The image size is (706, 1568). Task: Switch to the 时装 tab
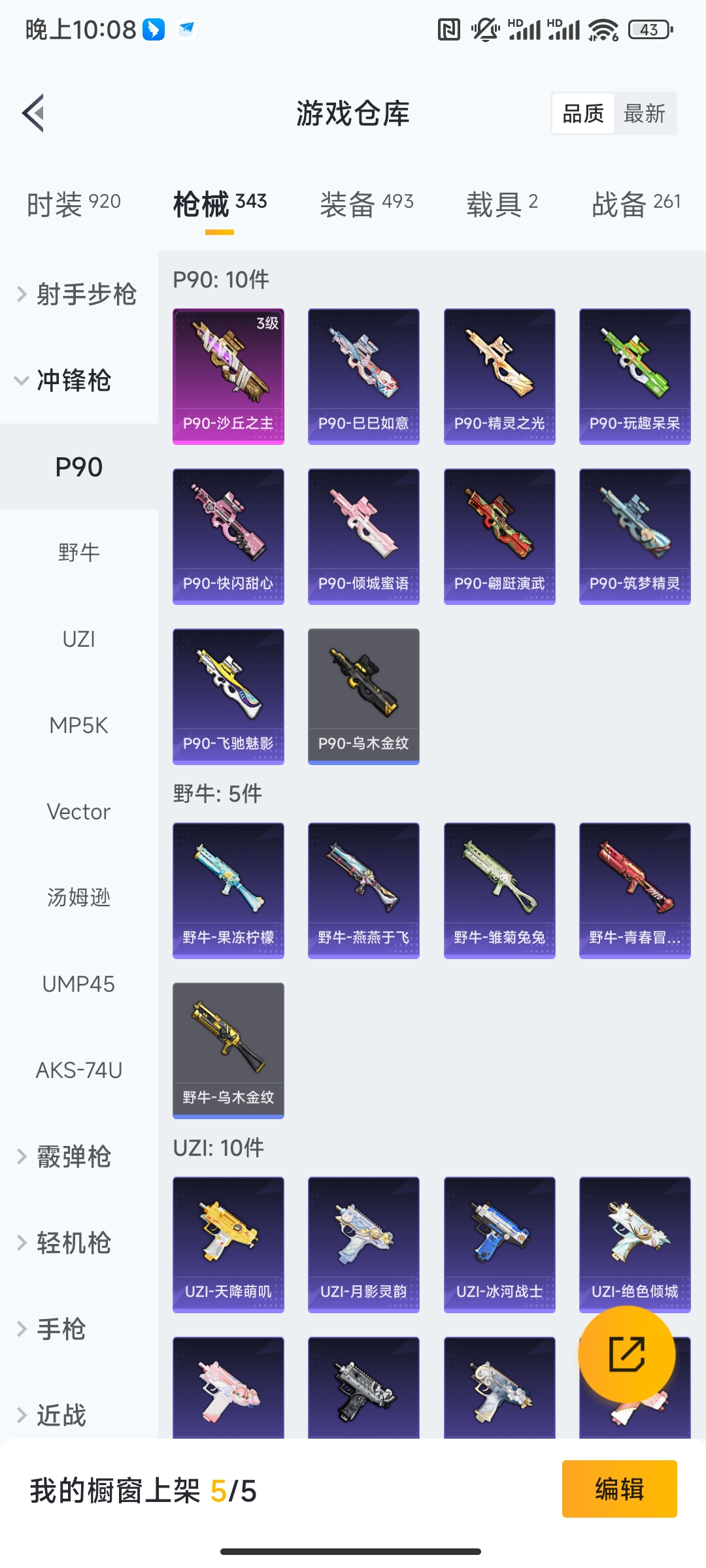(x=74, y=204)
